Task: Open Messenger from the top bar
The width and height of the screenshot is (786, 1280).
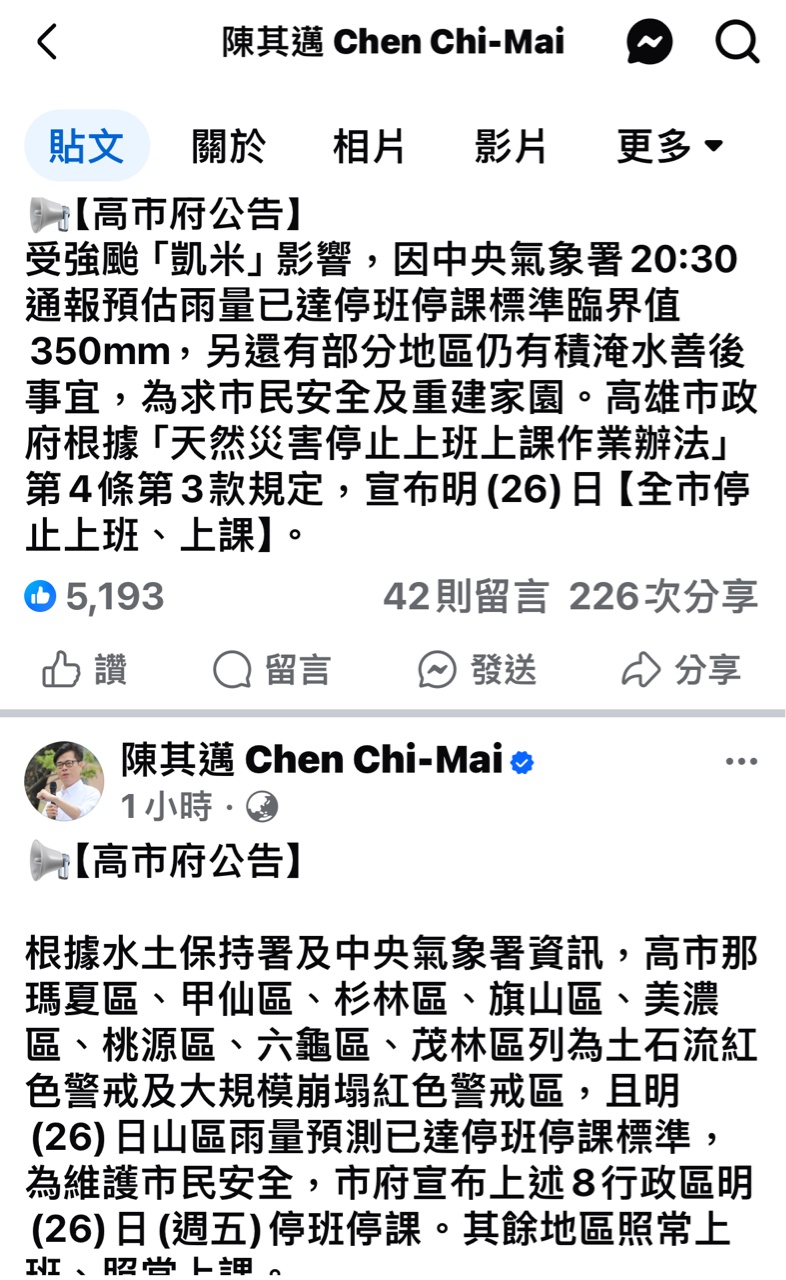Action: [x=649, y=43]
